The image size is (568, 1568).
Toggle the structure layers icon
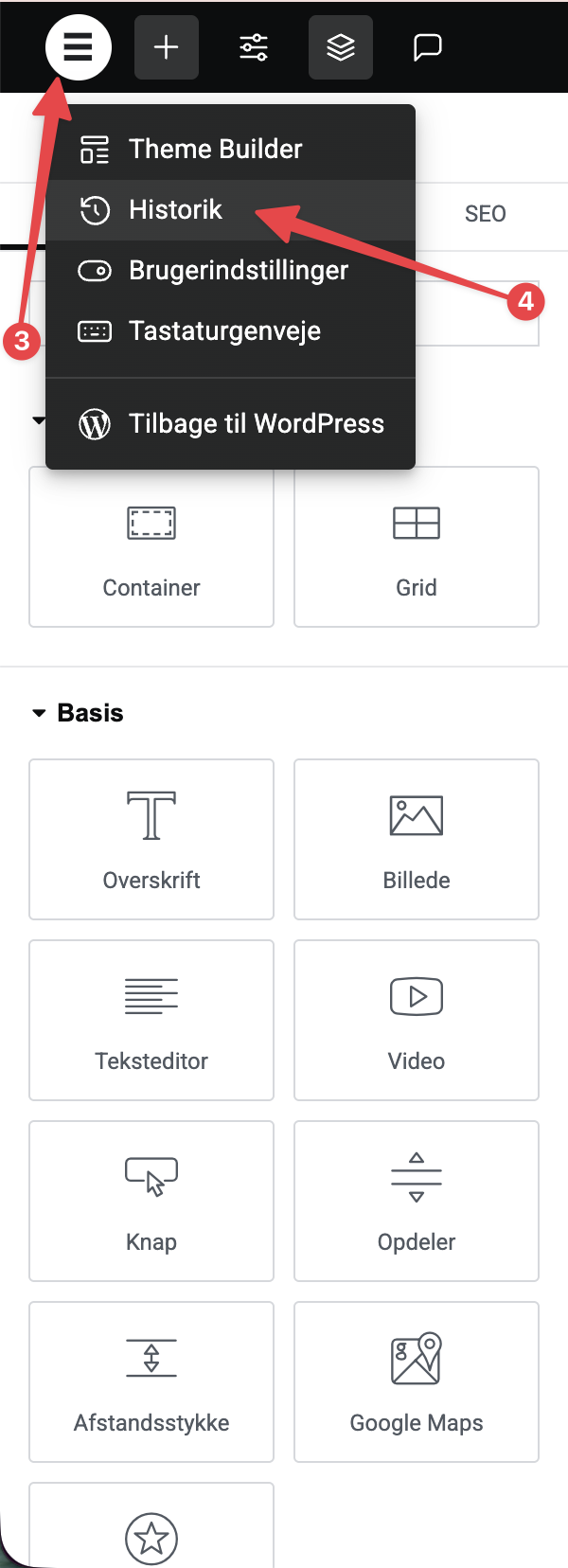point(341,46)
